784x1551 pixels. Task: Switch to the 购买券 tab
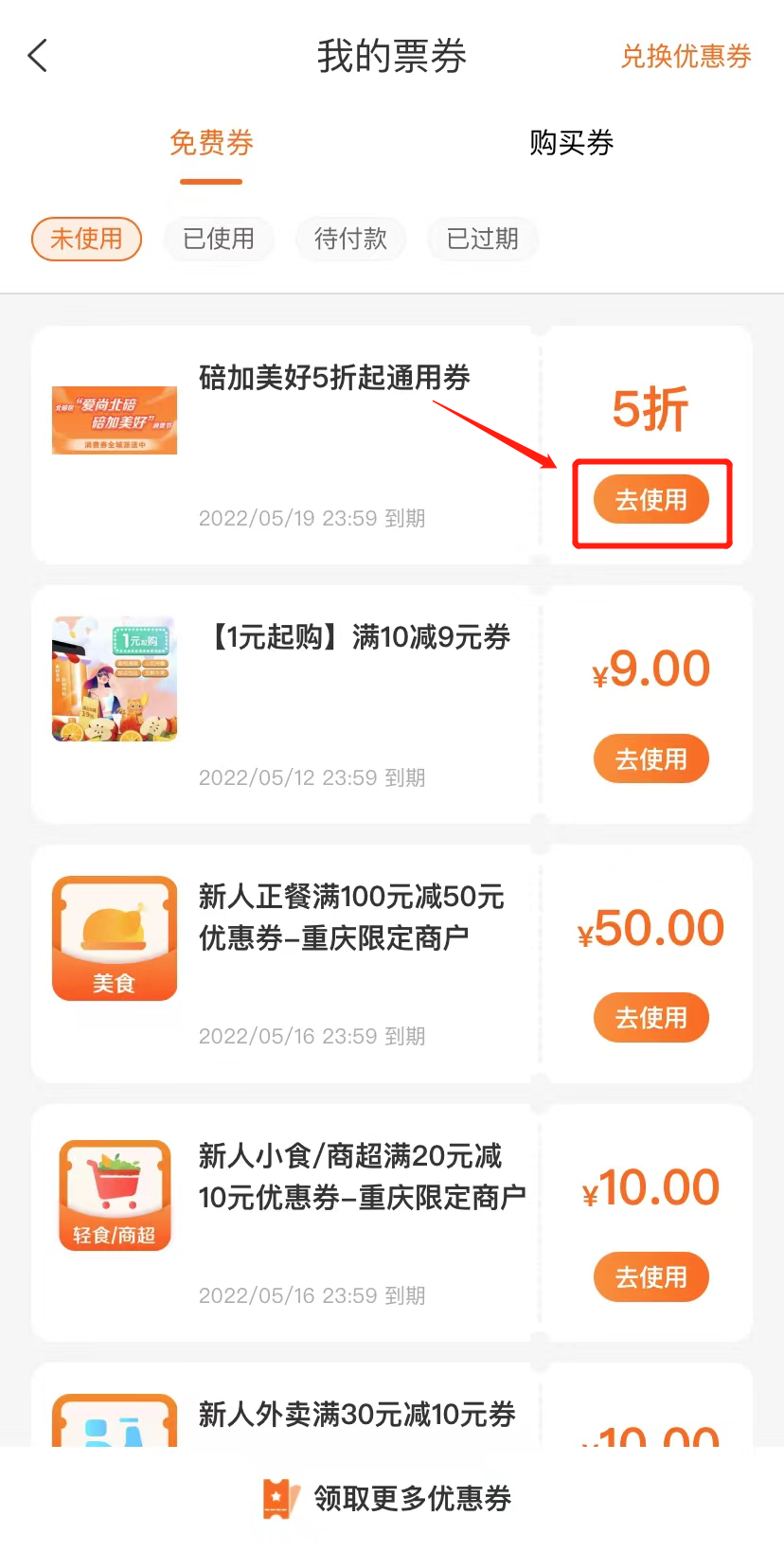(x=571, y=143)
